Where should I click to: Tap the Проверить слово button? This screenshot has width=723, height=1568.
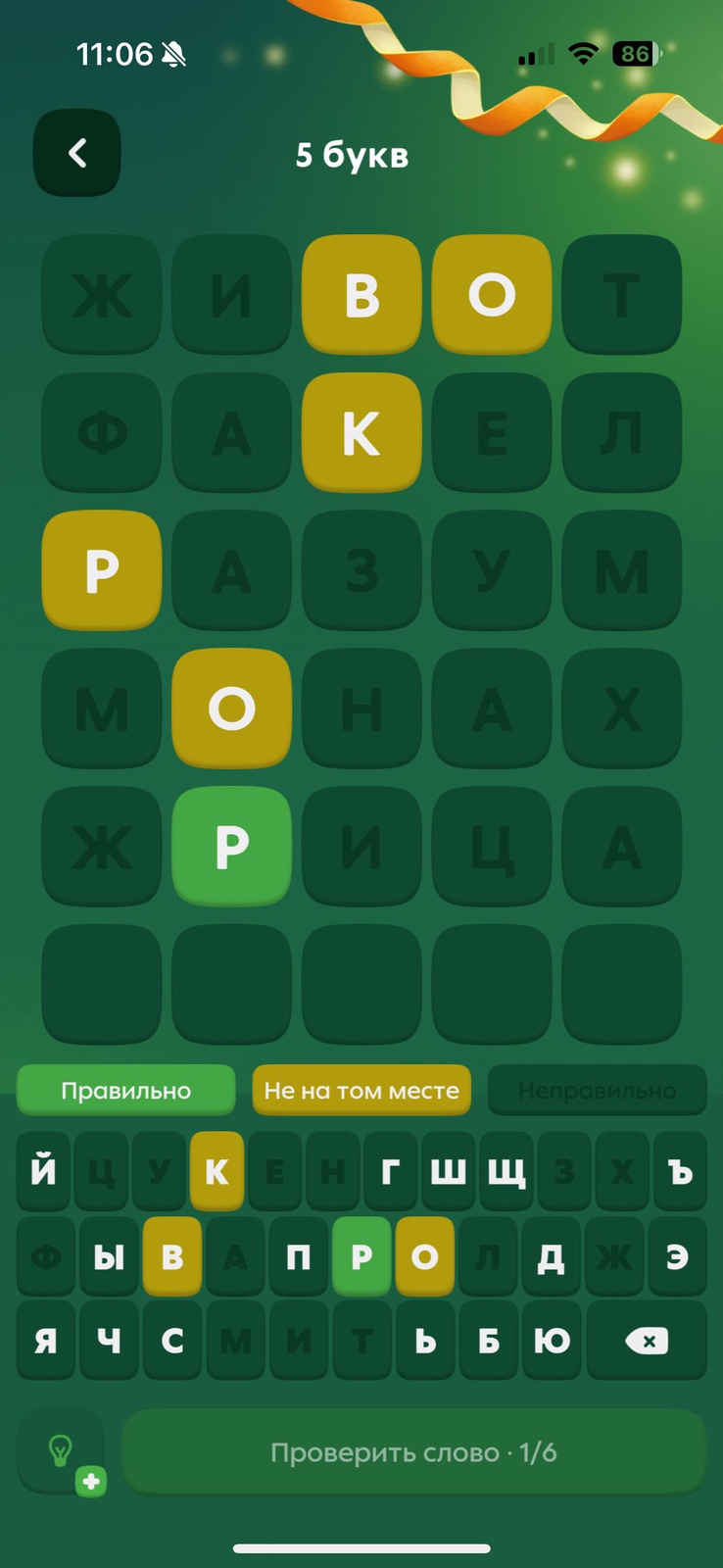pos(413,1452)
